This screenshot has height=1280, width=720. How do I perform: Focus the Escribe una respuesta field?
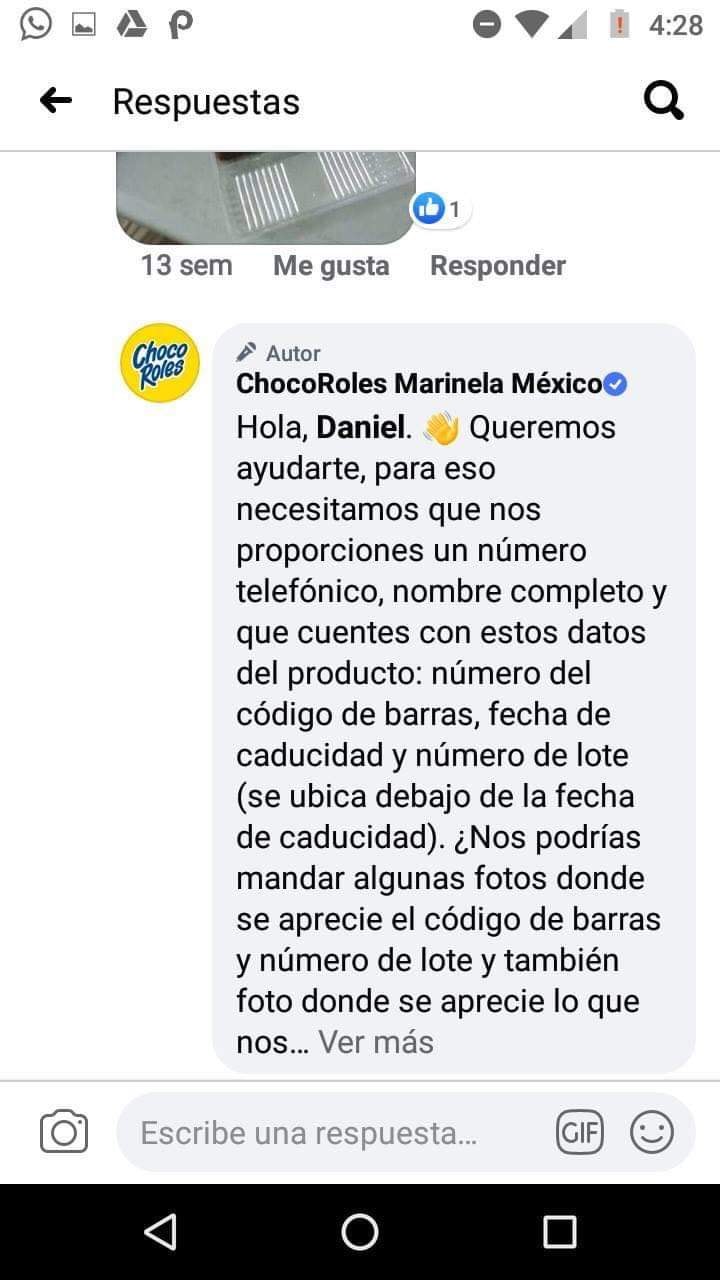click(x=330, y=1133)
